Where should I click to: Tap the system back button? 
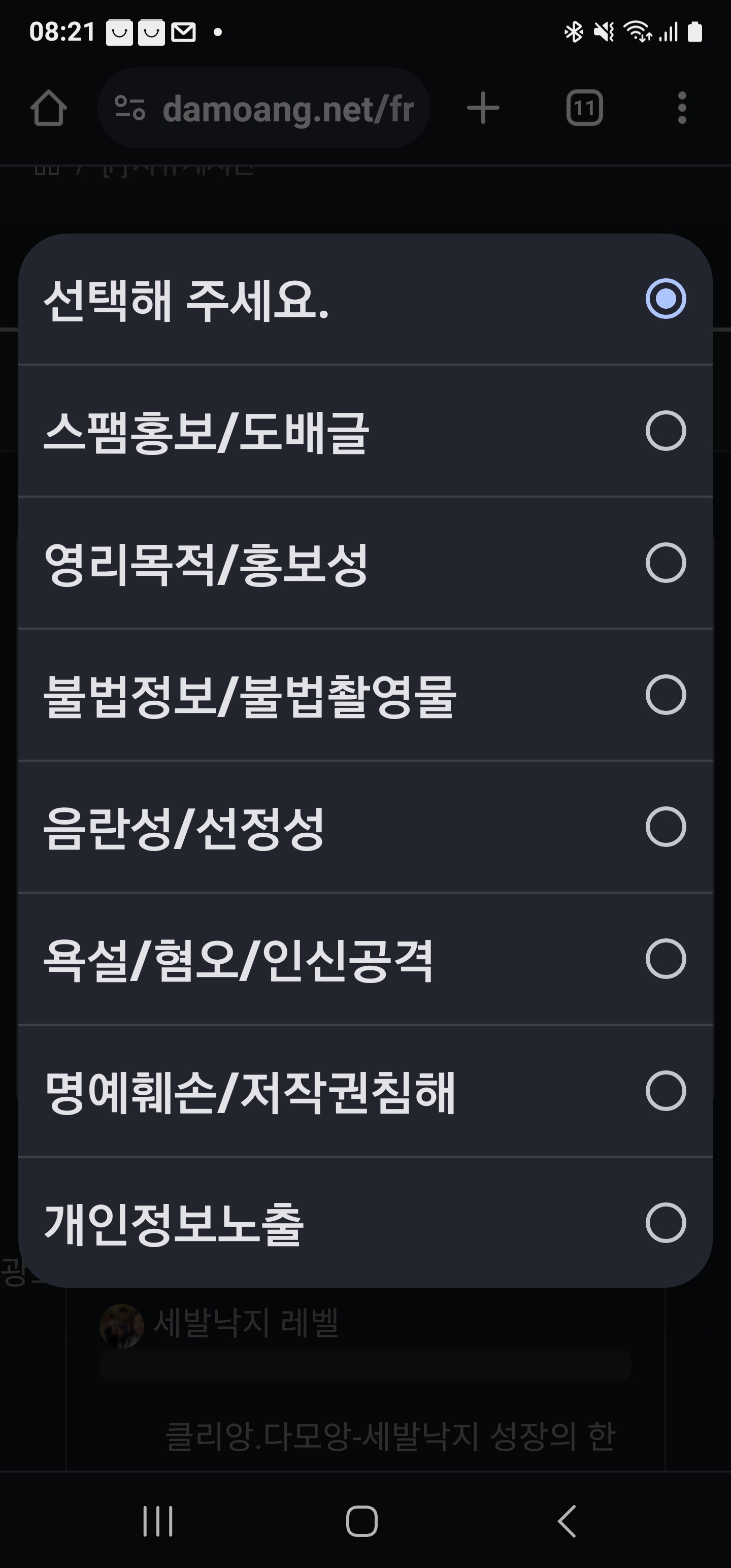click(567, 1522)
